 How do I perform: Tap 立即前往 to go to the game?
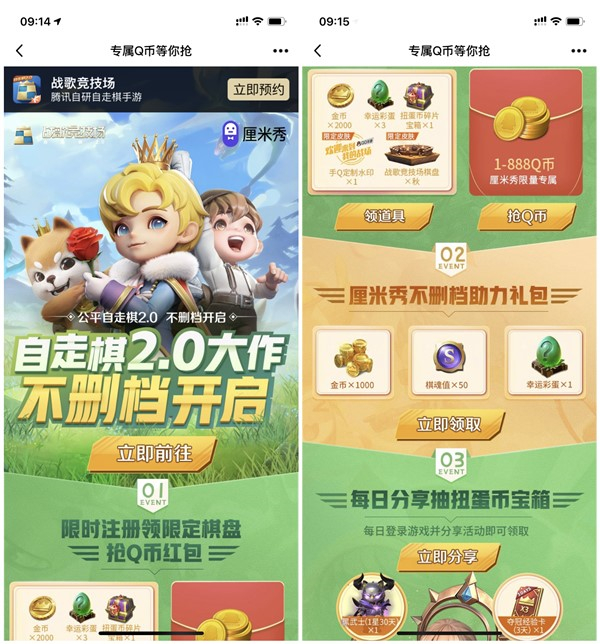coord(151,453)
